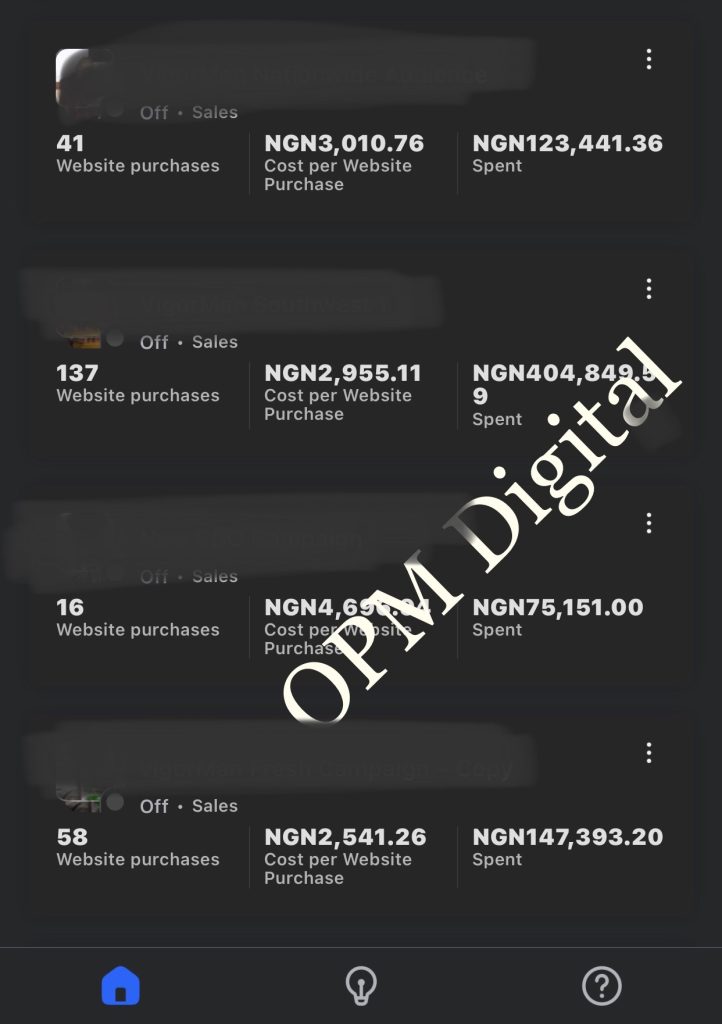Viewport: 722px width, 1024px height.
Task: Open the help question mark tab
Action: (x=601, y=986)
